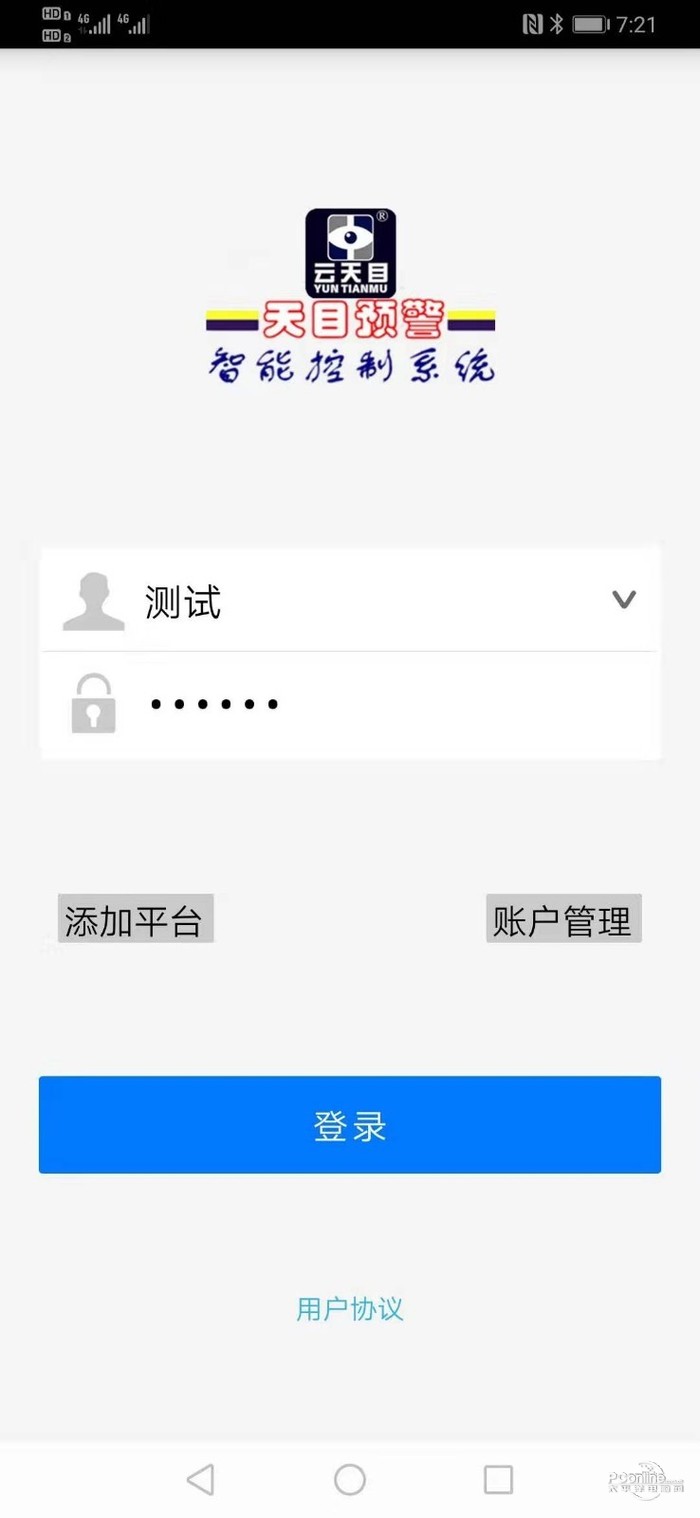Tap the blue 登录 login button
700x1518 pixels.
pyautogui.click(x=350, y=1125)
